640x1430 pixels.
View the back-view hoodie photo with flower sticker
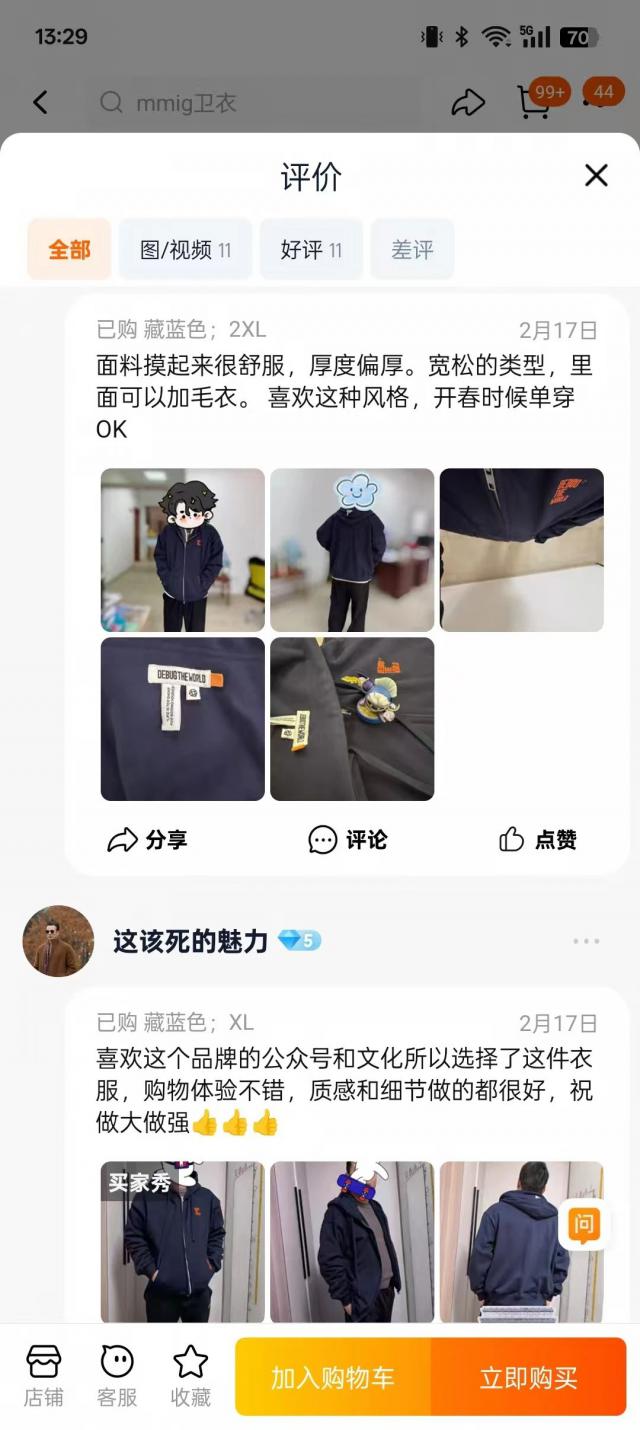352,550
